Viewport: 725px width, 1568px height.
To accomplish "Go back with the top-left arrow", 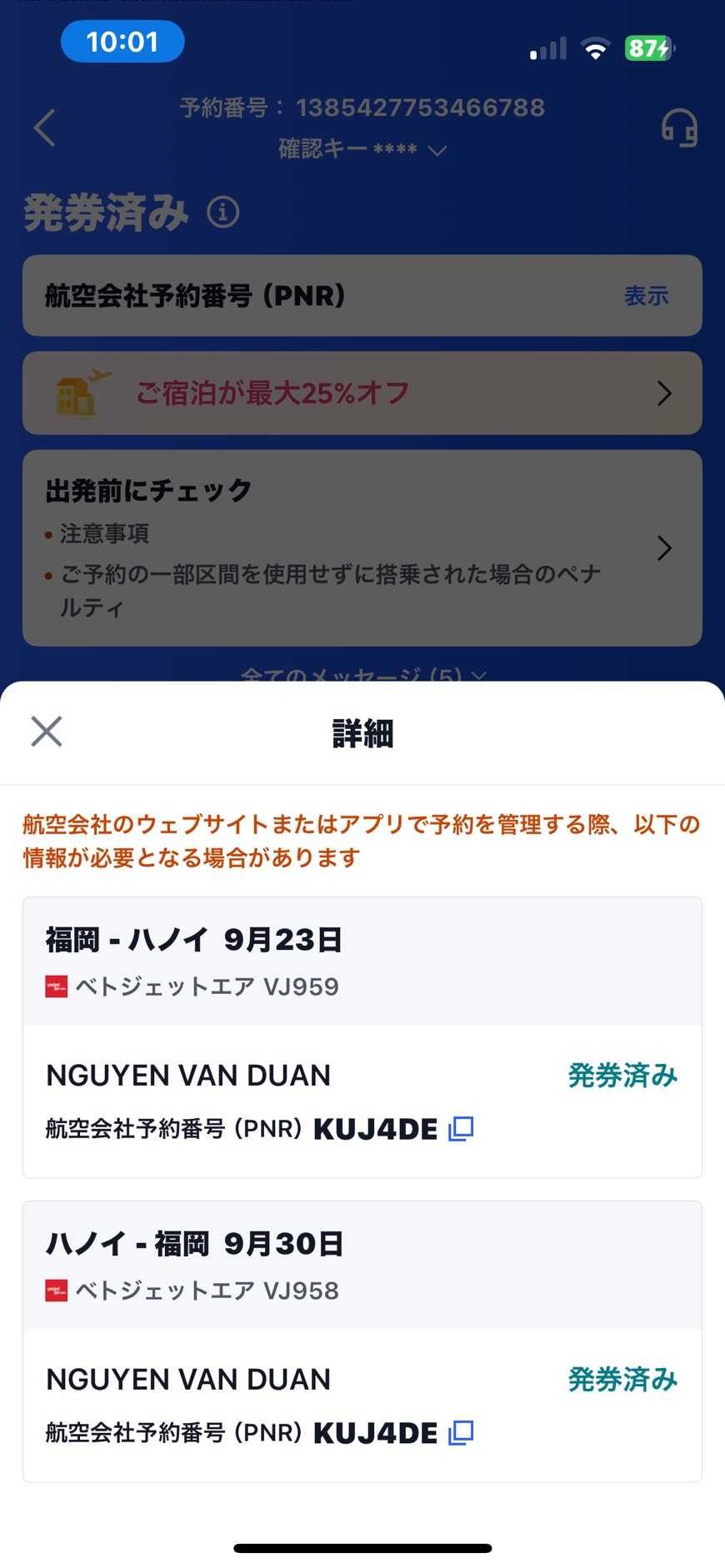I will 45,128.
